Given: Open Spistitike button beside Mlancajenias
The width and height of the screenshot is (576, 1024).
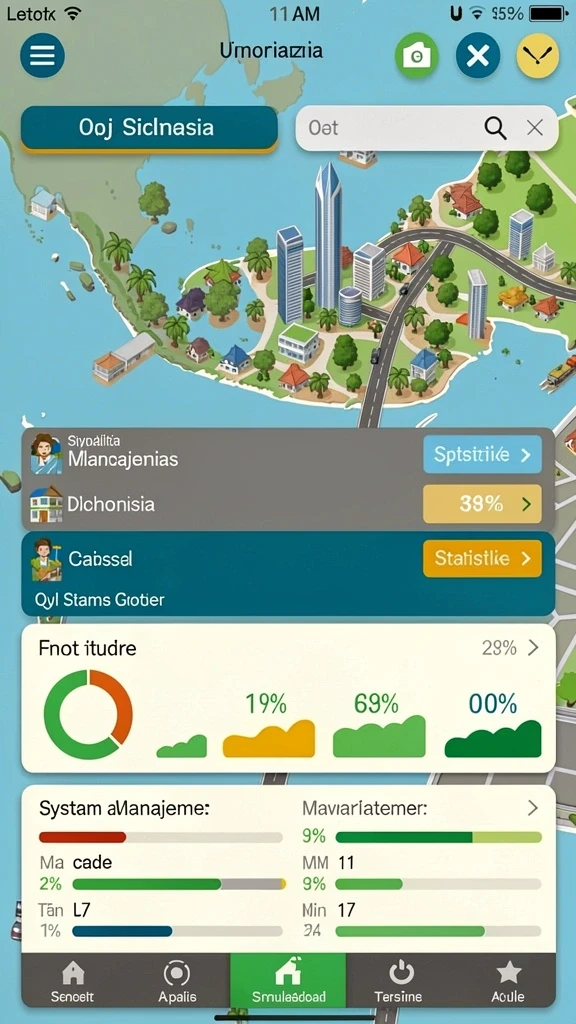Looking at the screenshot, I should point(483,455).
